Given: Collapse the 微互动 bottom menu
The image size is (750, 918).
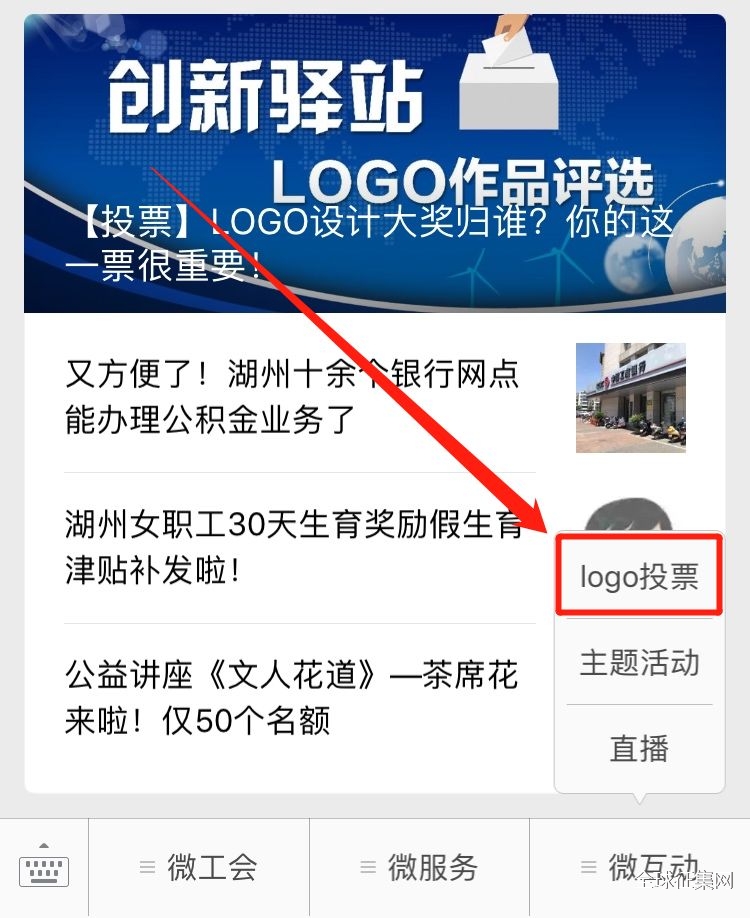Looking at the screenshot, I should (640, 868).
